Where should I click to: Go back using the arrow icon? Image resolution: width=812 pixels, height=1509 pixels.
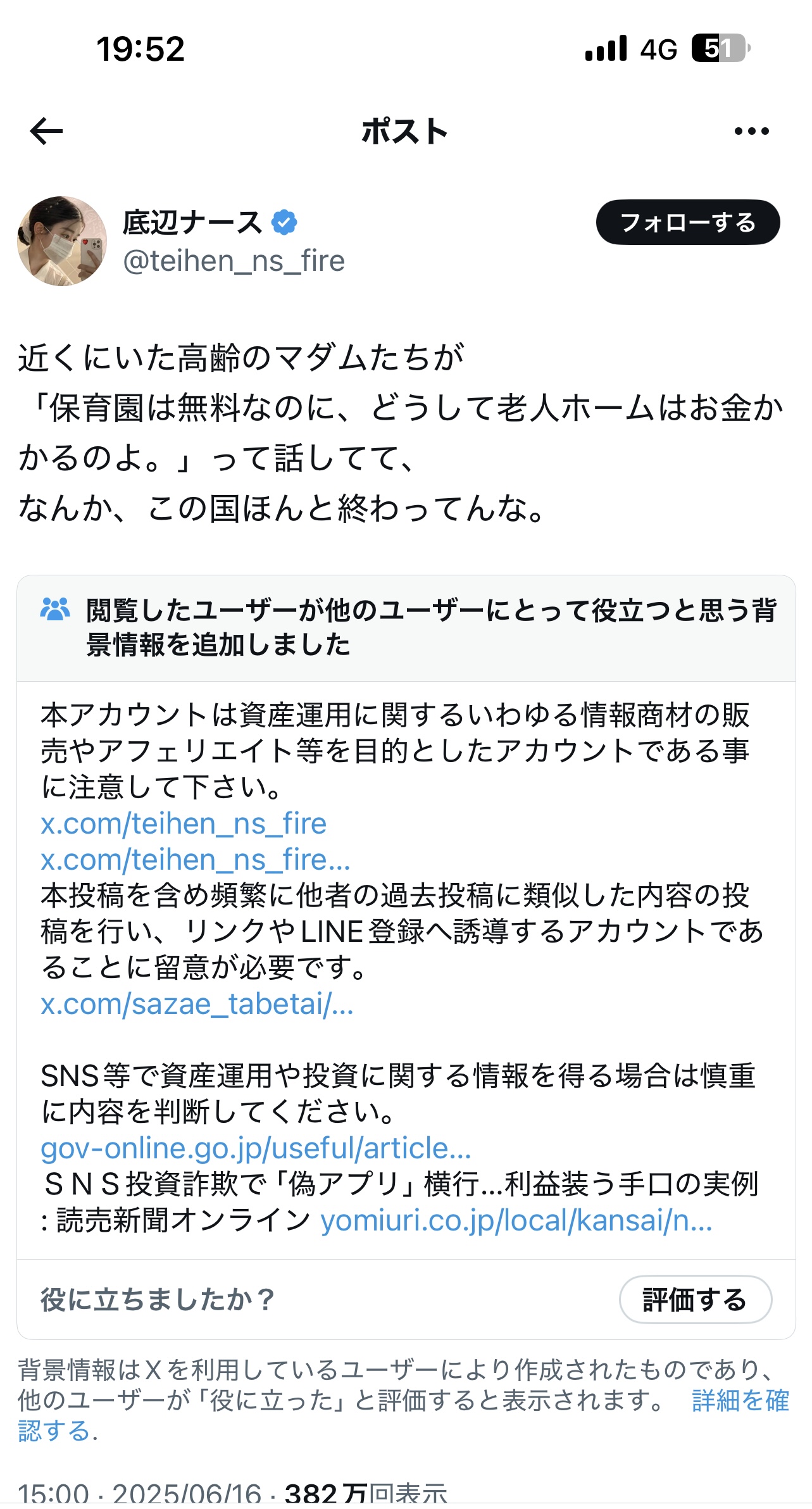[47, 131]
